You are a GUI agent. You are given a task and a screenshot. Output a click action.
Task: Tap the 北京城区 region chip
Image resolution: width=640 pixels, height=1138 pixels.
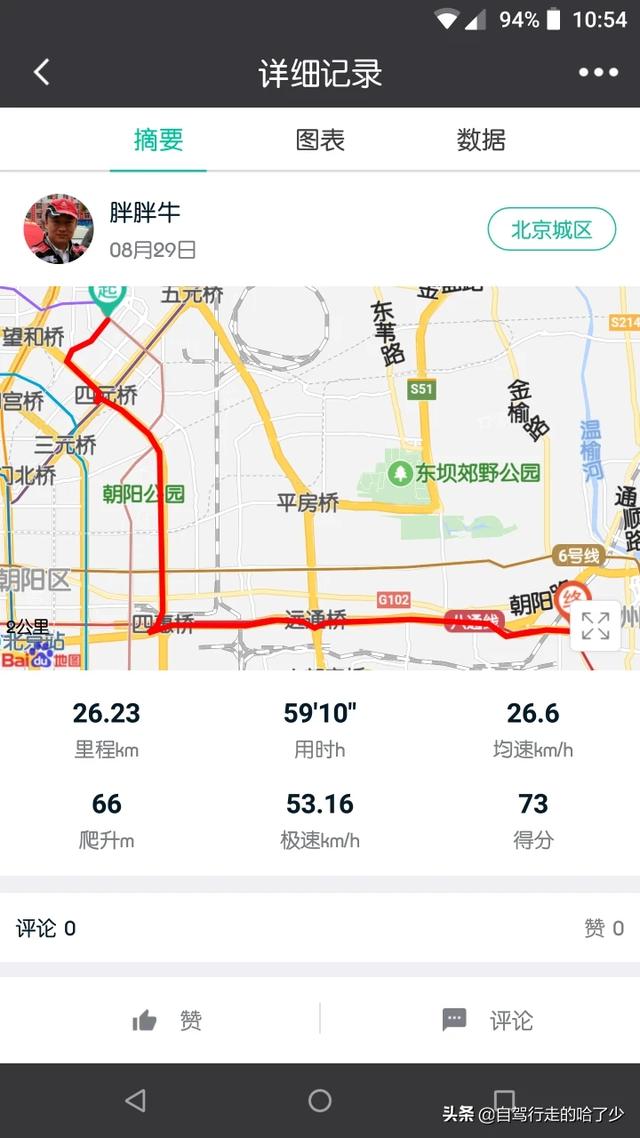click(x=551, y=230)
